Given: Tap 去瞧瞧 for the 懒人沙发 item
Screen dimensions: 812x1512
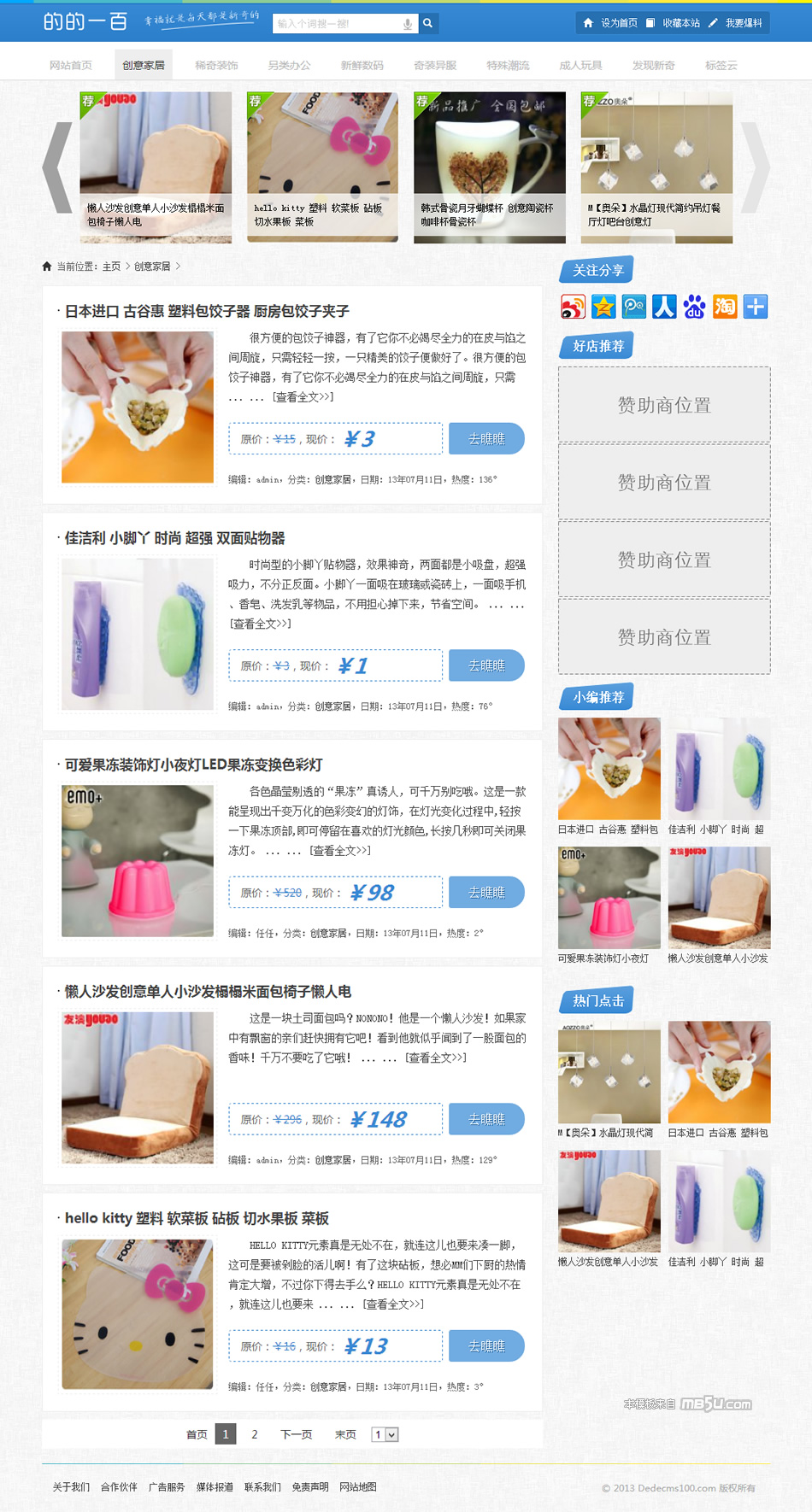Looking at the screenshot, I should coord(485,1119).
